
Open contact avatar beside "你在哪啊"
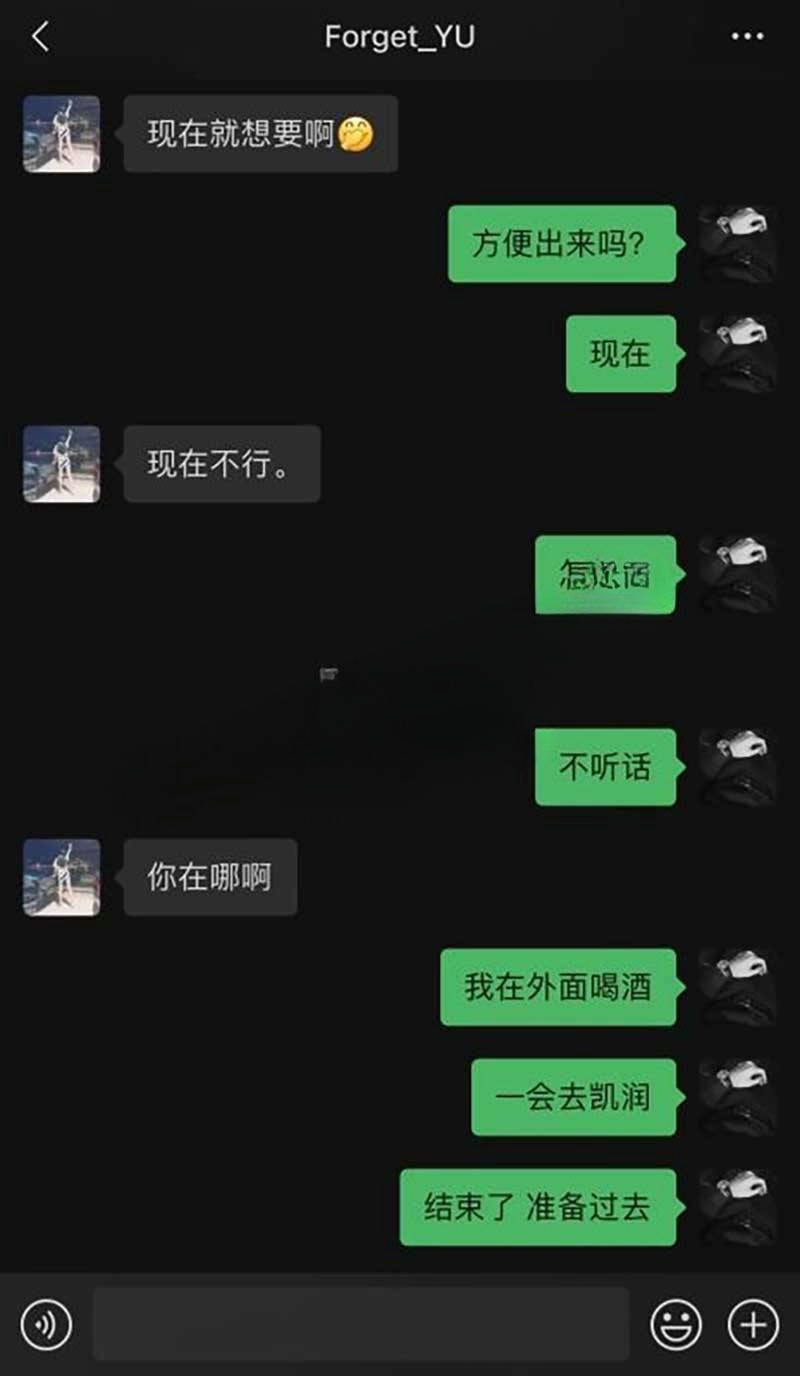coord(62,877)
